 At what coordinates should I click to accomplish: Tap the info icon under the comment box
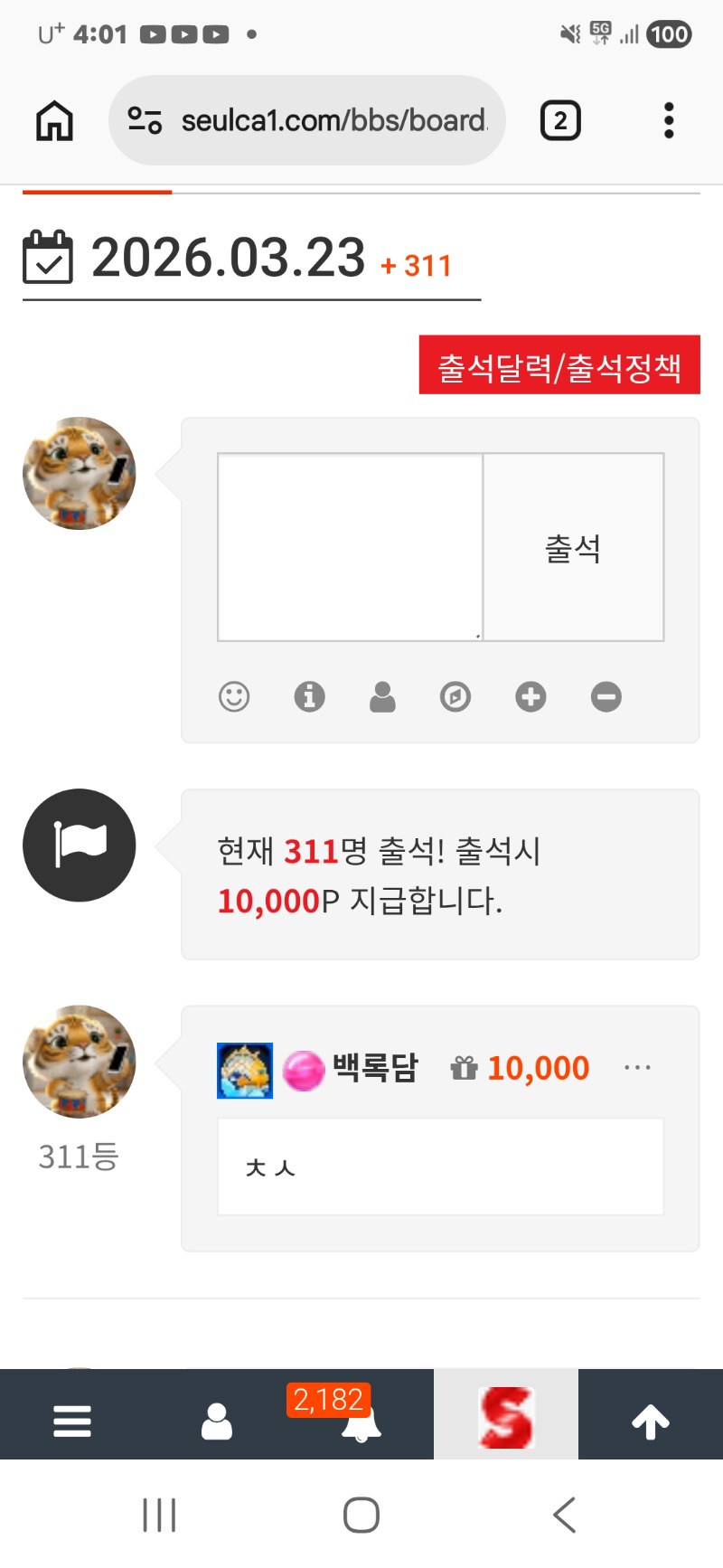(x=309, y=696)
